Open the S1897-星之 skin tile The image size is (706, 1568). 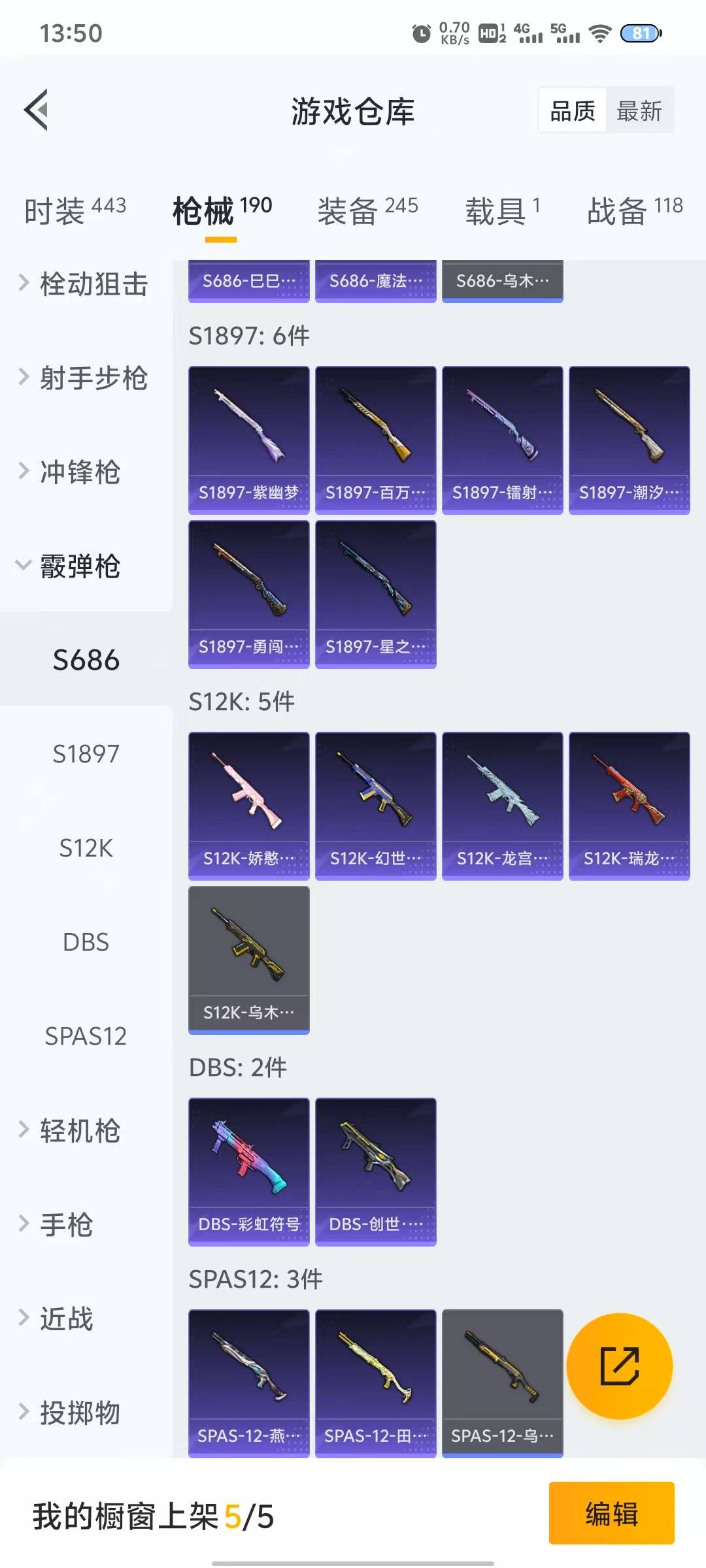point(375,594)
